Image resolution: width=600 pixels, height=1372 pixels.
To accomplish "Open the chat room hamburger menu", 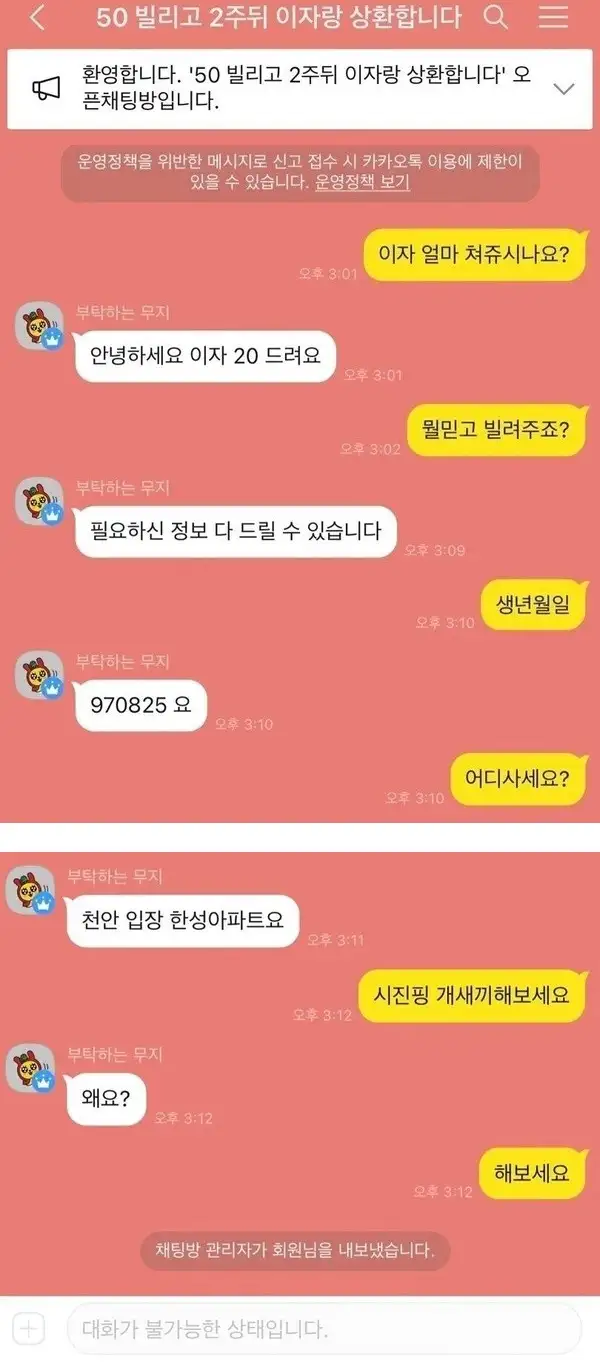I will [x=553, y=17].
